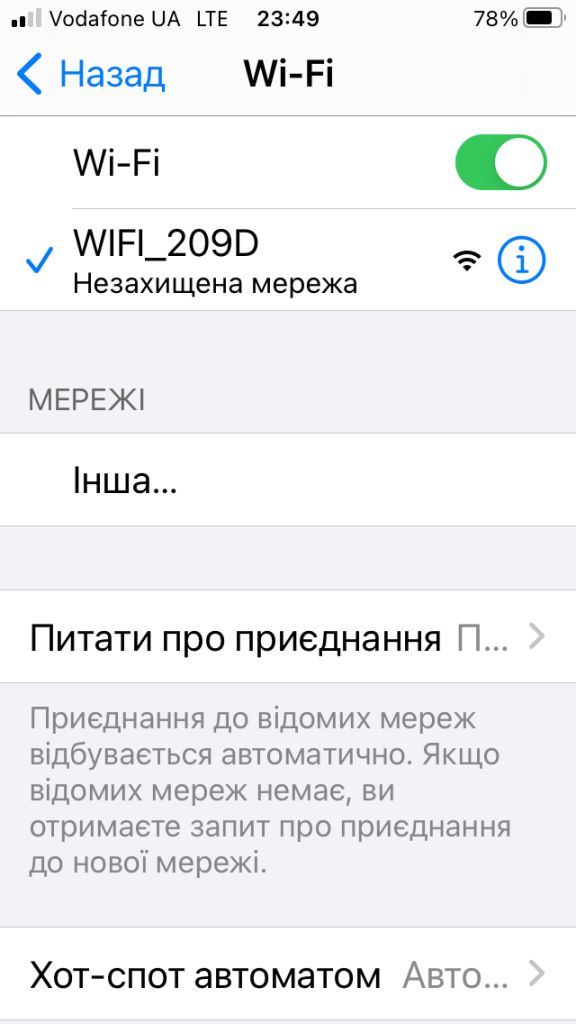The image size is (576, 1024).
Task: Open Питати про приєднання setting
Action: click(x=288, y=637)
